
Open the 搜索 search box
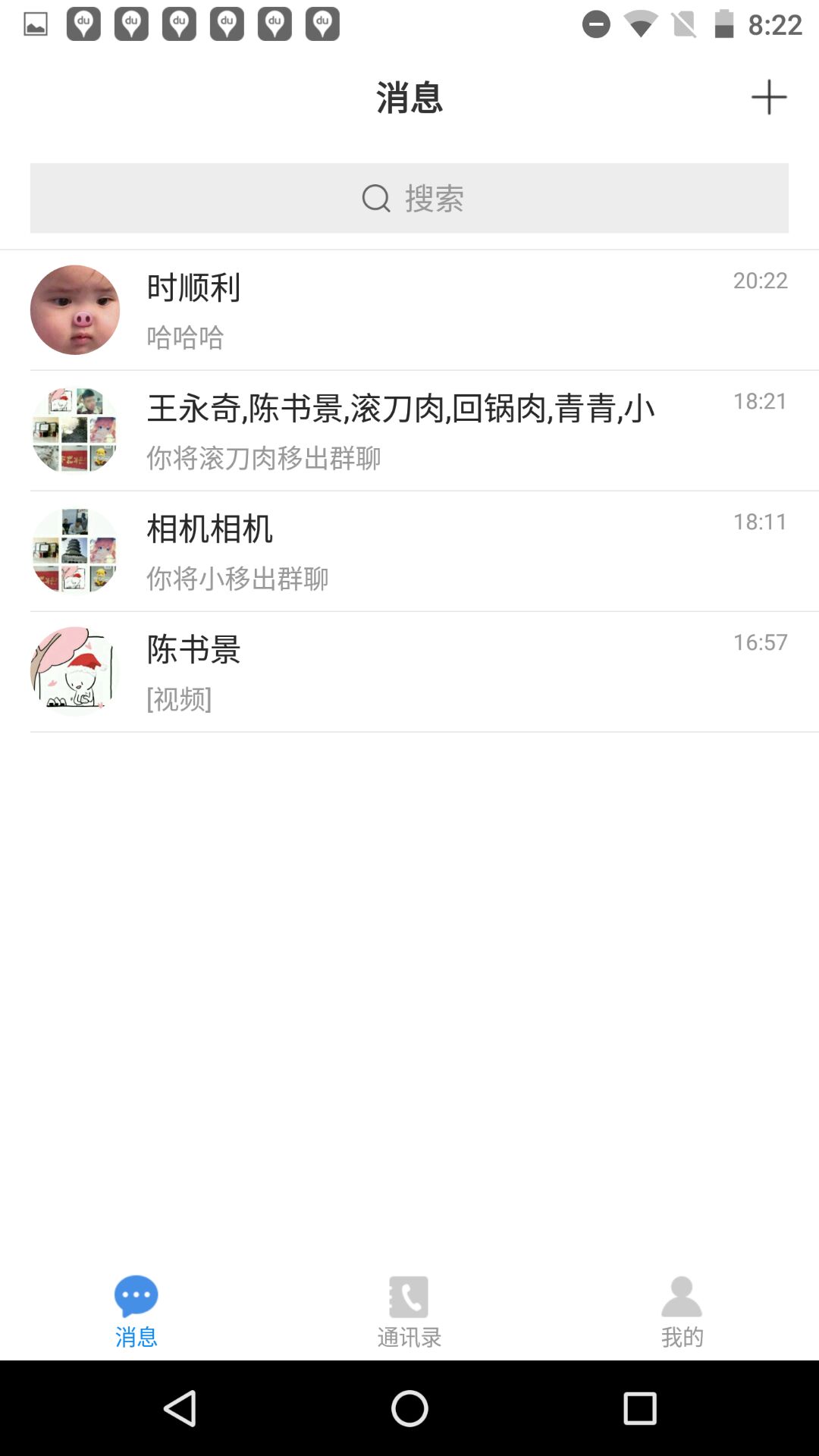coord(409,198)
